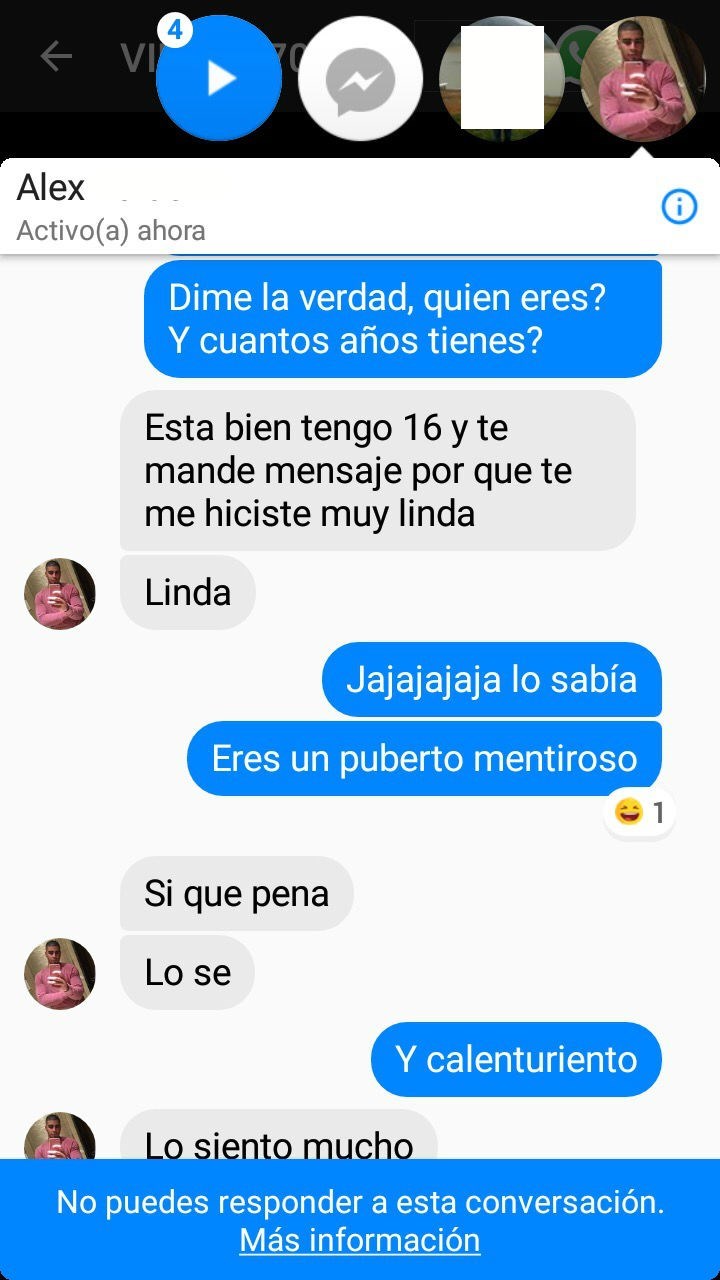Open the conversation info icon

[x=680, y=207]
